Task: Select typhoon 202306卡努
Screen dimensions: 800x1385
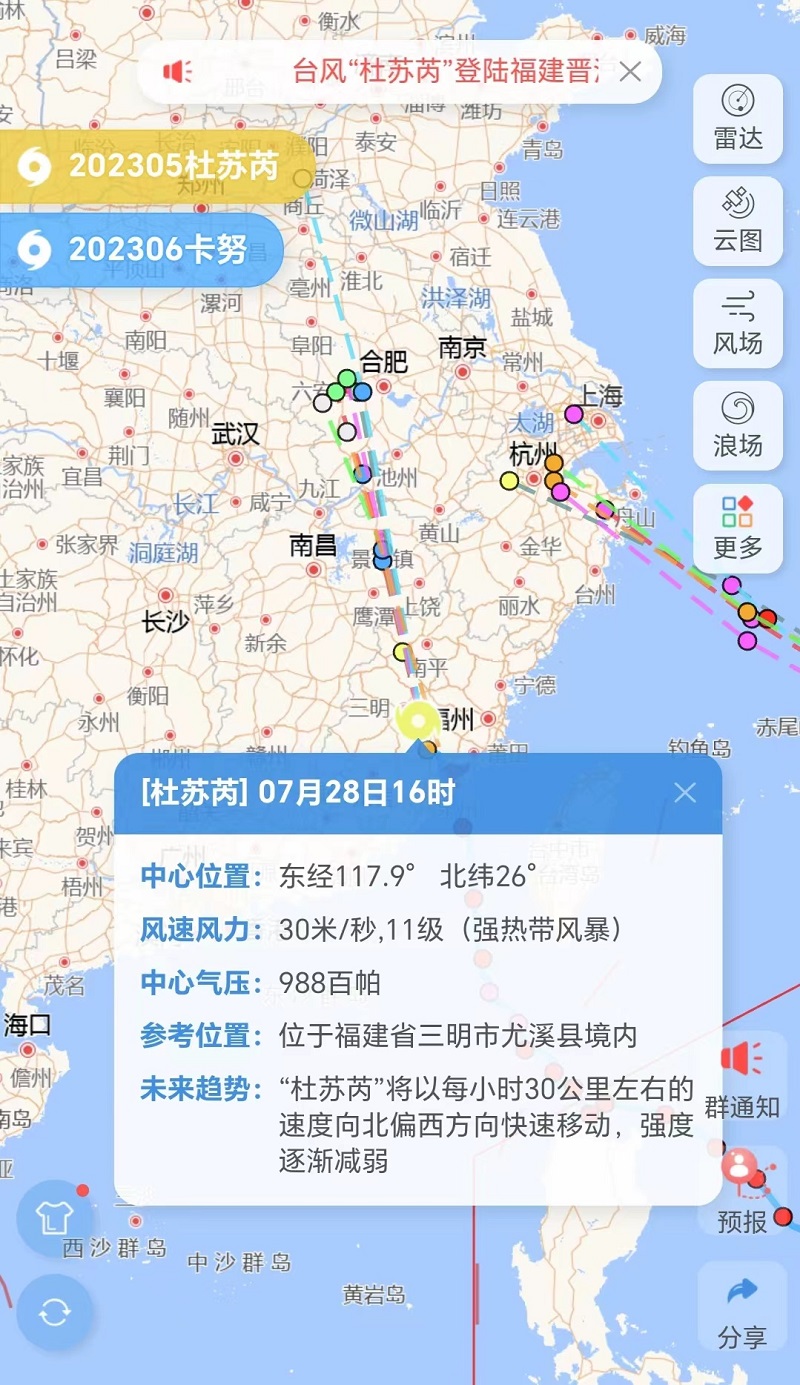Action: point(140,249)
